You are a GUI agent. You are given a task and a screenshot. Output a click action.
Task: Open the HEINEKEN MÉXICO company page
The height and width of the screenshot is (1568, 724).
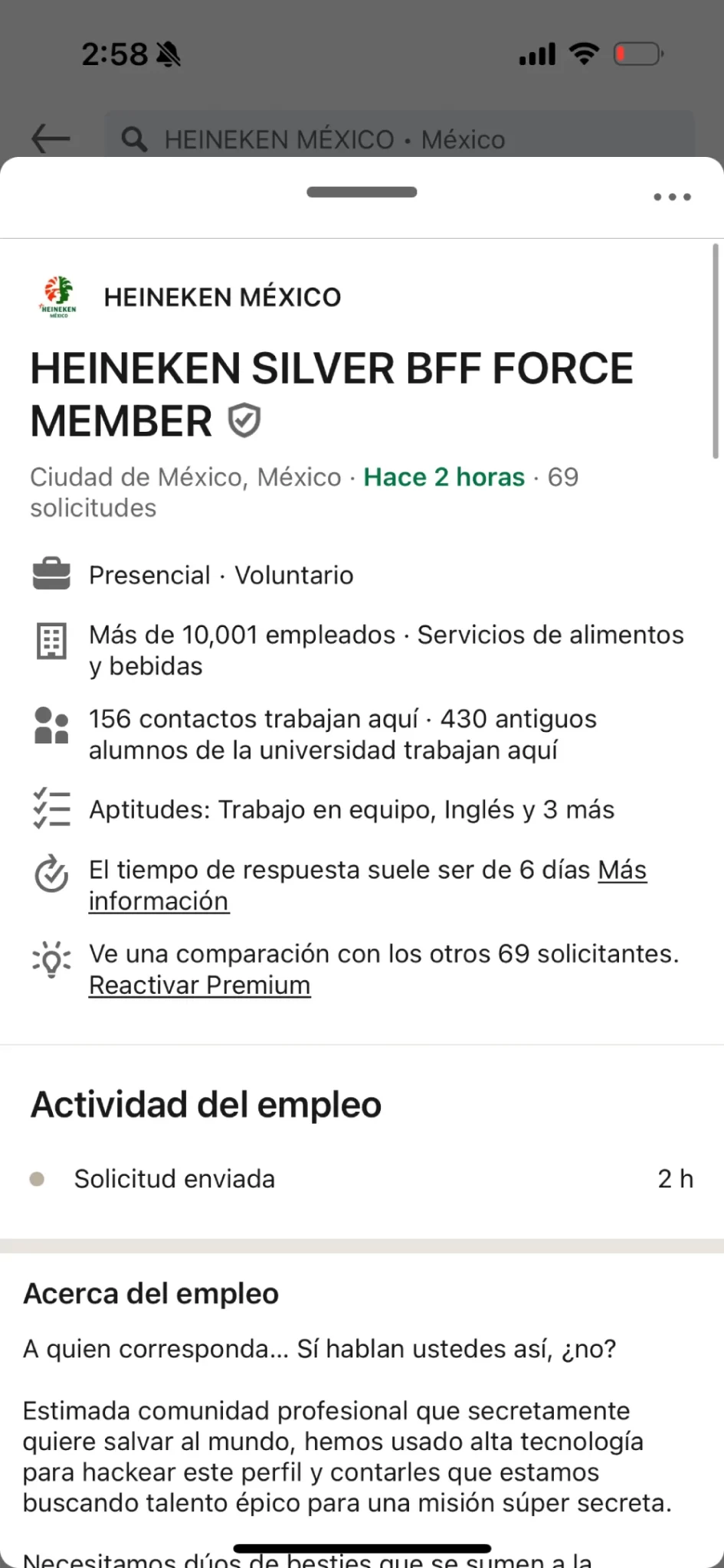(222, 297)
